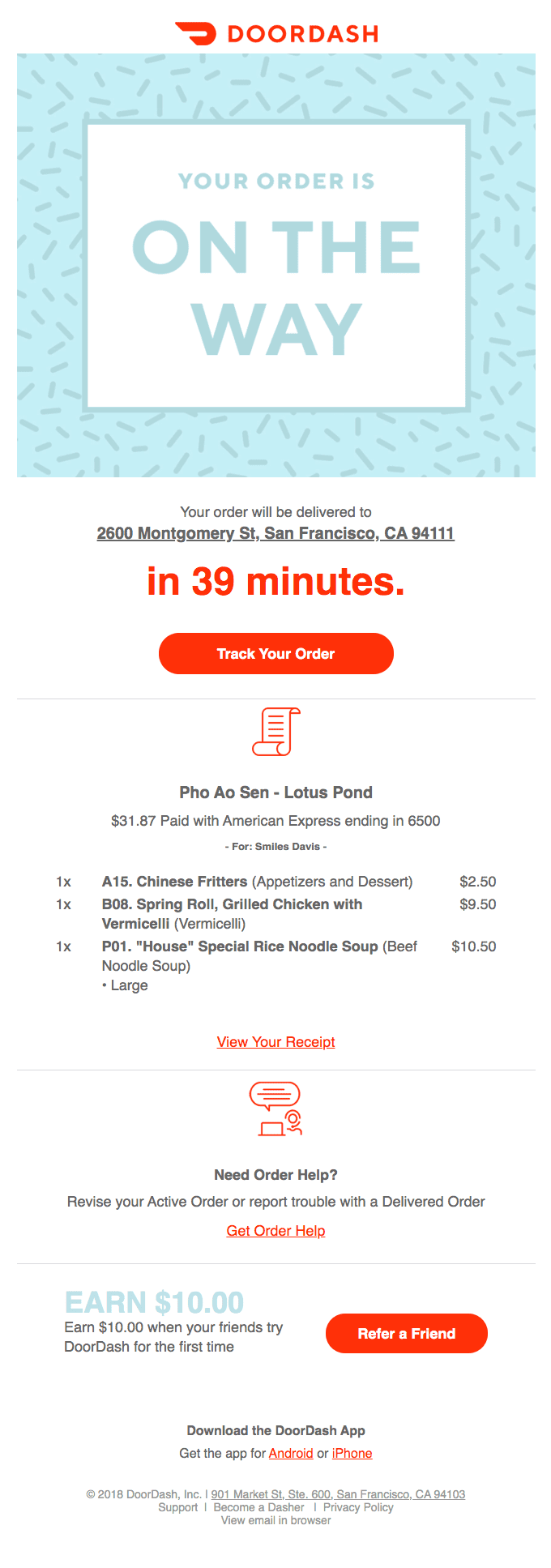Viewport: 551px width, 1568px height.
Task: Tap the Track Your Order button
Action: coord(275,654)
